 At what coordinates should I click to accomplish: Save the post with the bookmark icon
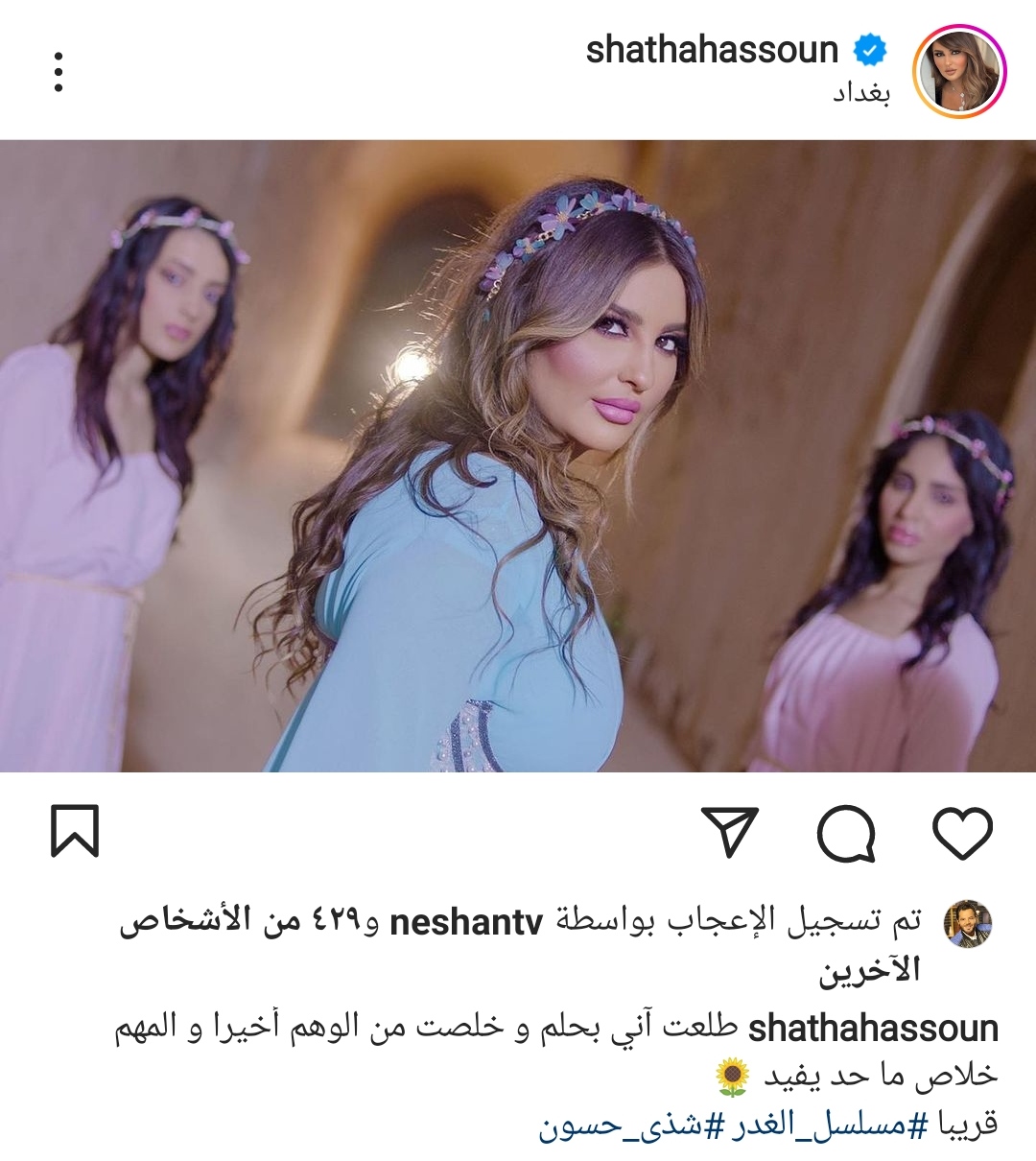77,833
